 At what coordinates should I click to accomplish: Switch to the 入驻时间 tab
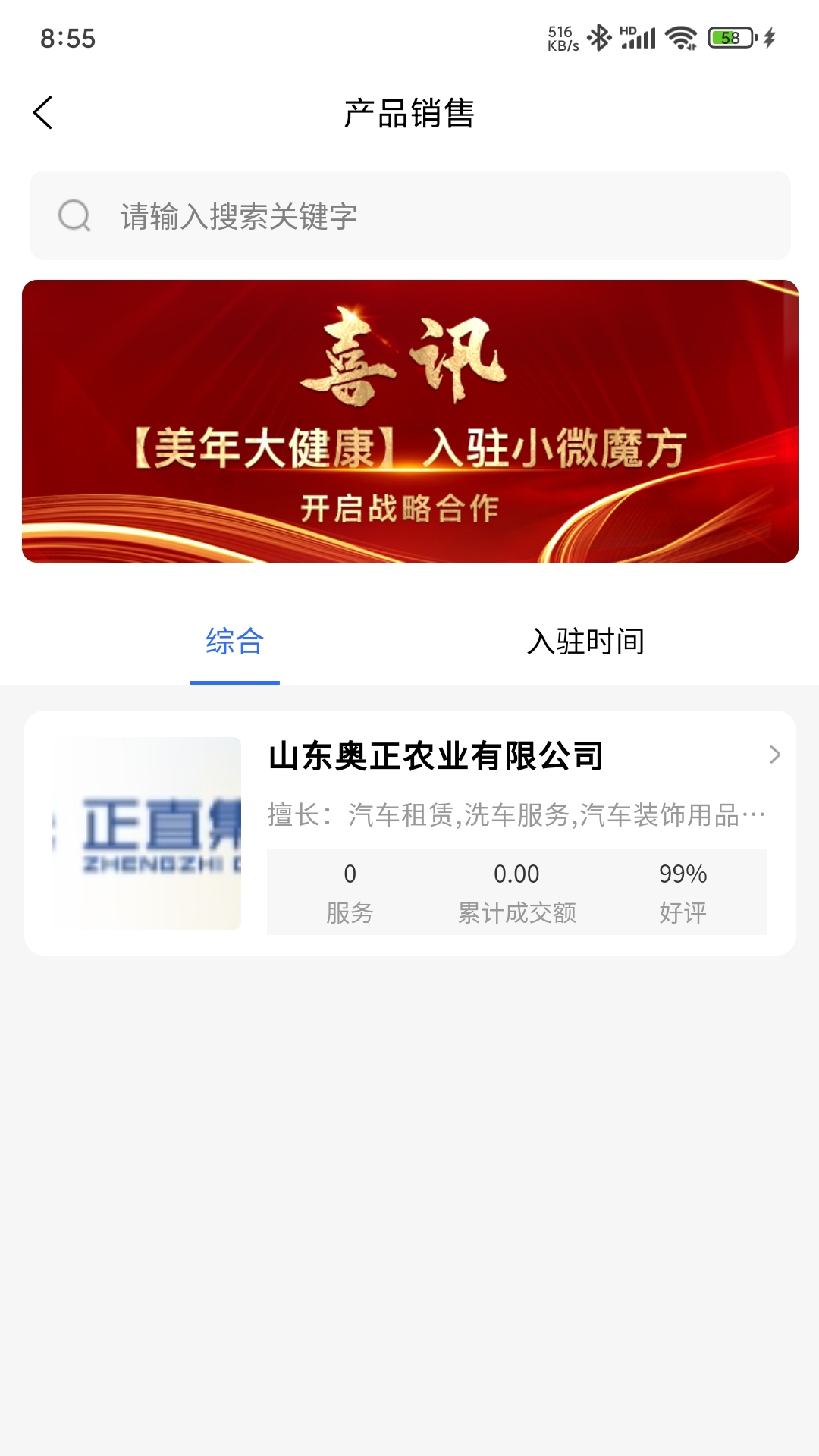(x=588, y=642)
